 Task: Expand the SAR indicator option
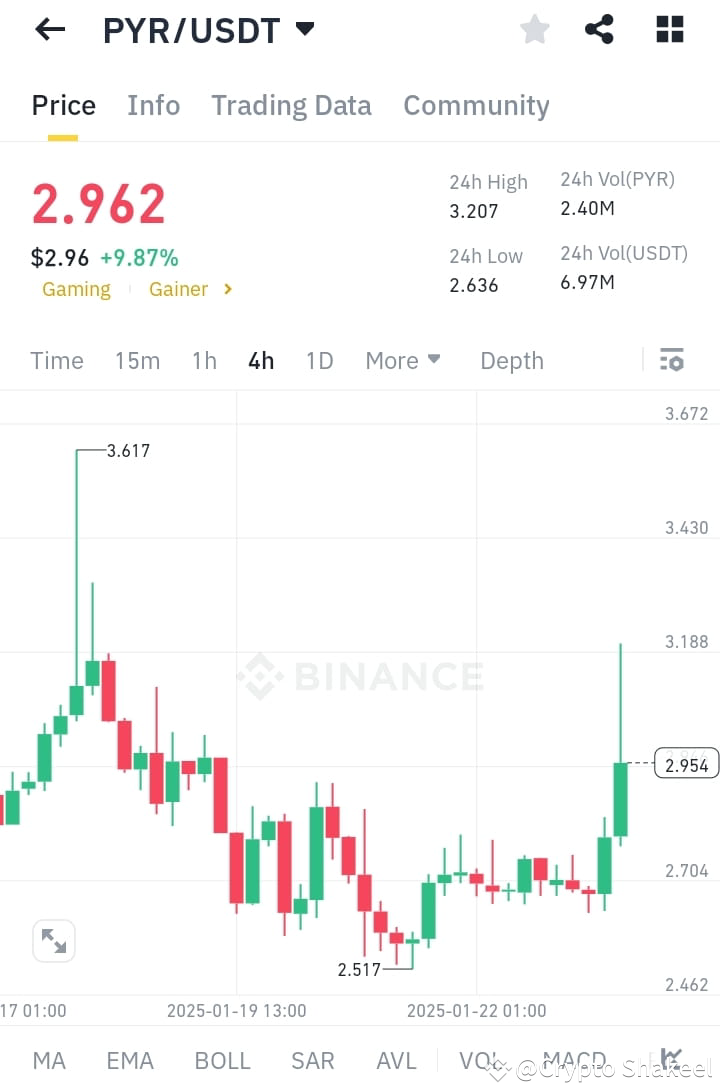pyautogui.click(x=312, y=1060)
